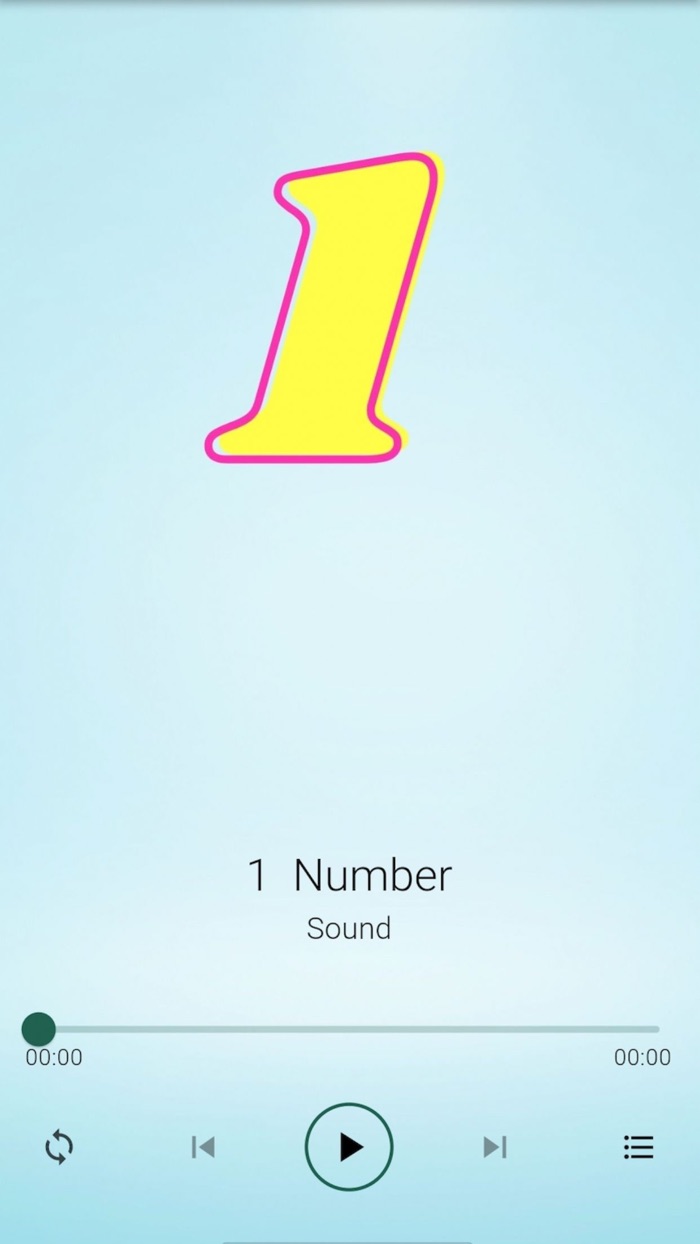Toggle the repeat loop icon

59,1147
